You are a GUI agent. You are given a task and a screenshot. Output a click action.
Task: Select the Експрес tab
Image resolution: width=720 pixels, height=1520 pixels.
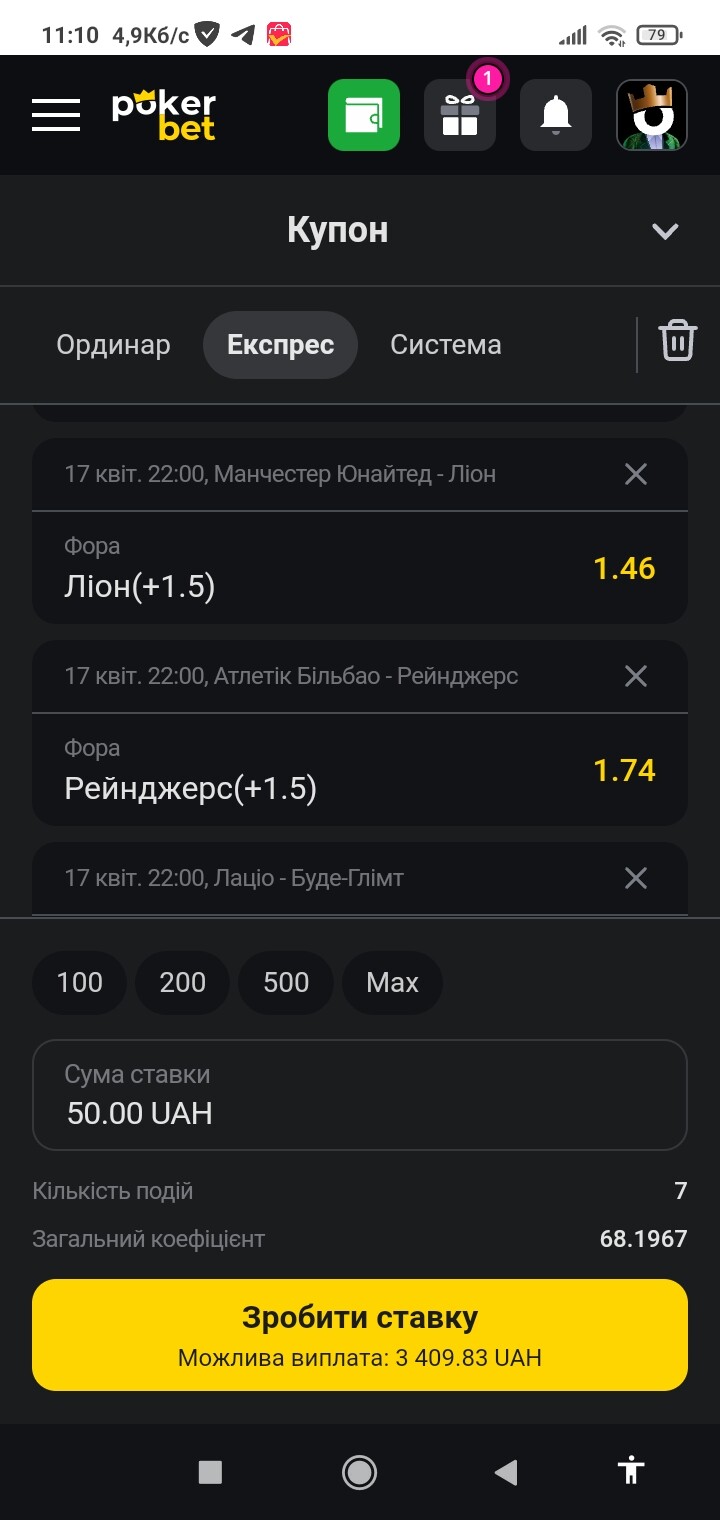pos(280,345)
